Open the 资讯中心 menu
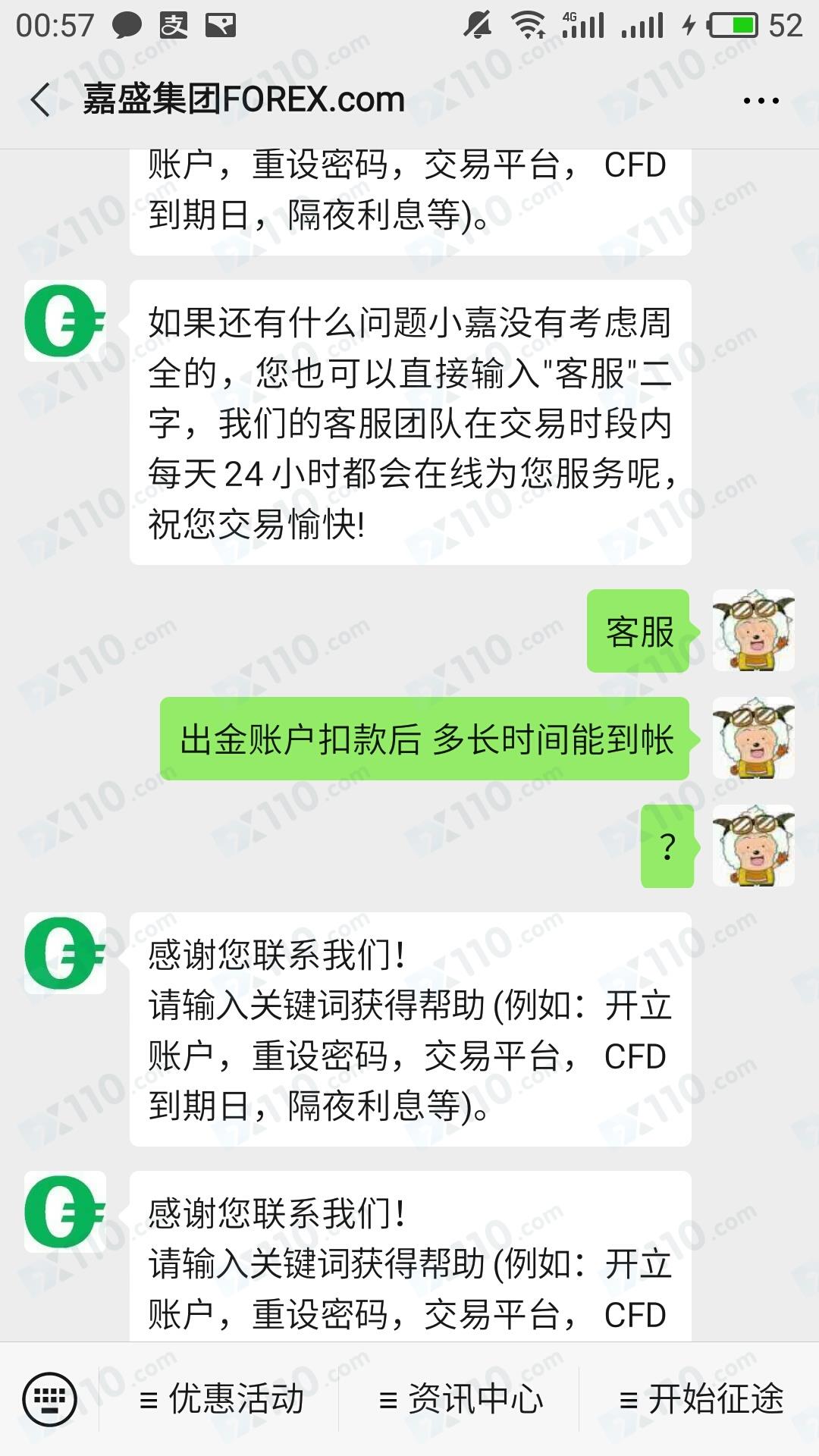 click(x=461, y=1399)
